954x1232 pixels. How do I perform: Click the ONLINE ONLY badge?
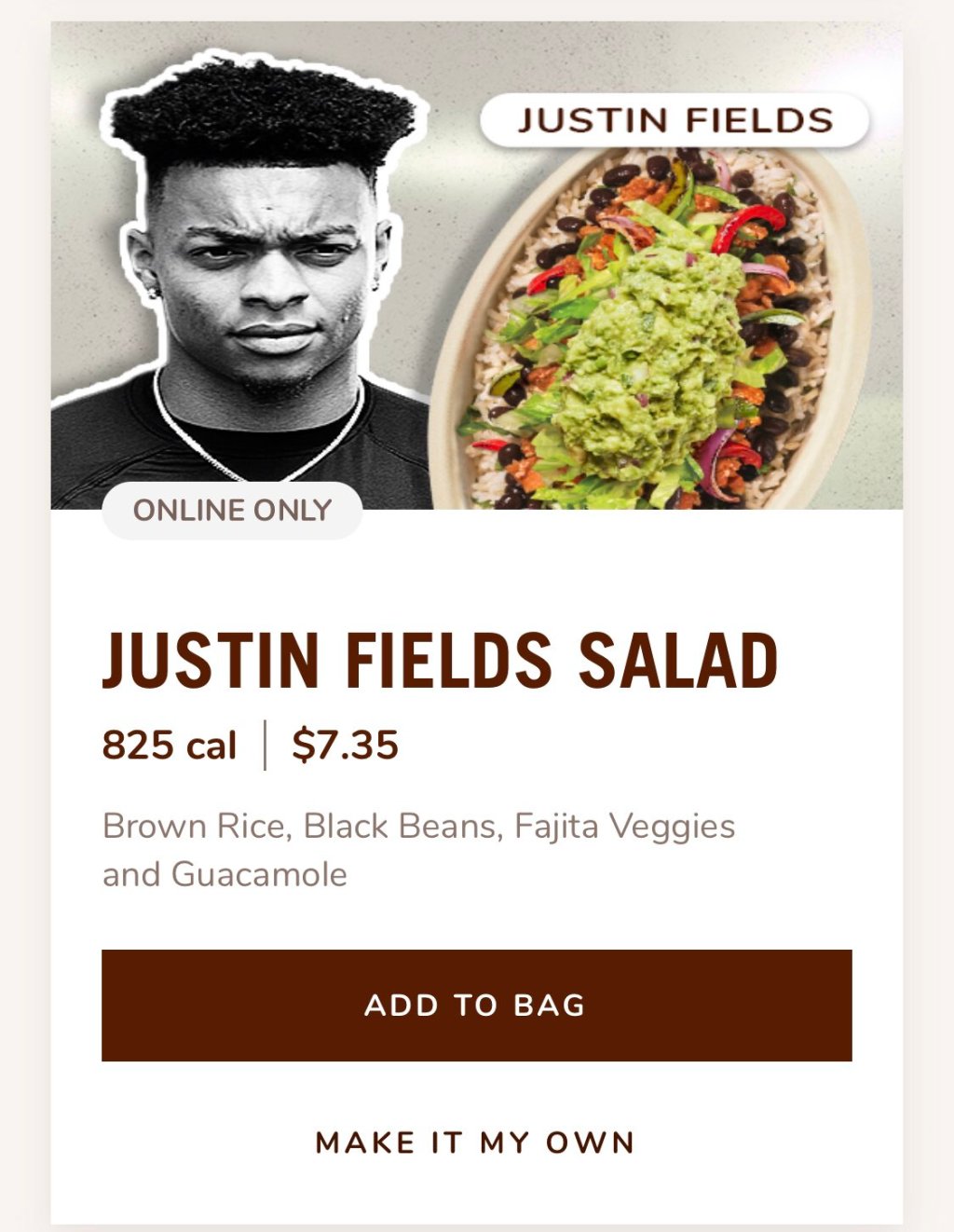pyautogui.click(x=231, y=509)
